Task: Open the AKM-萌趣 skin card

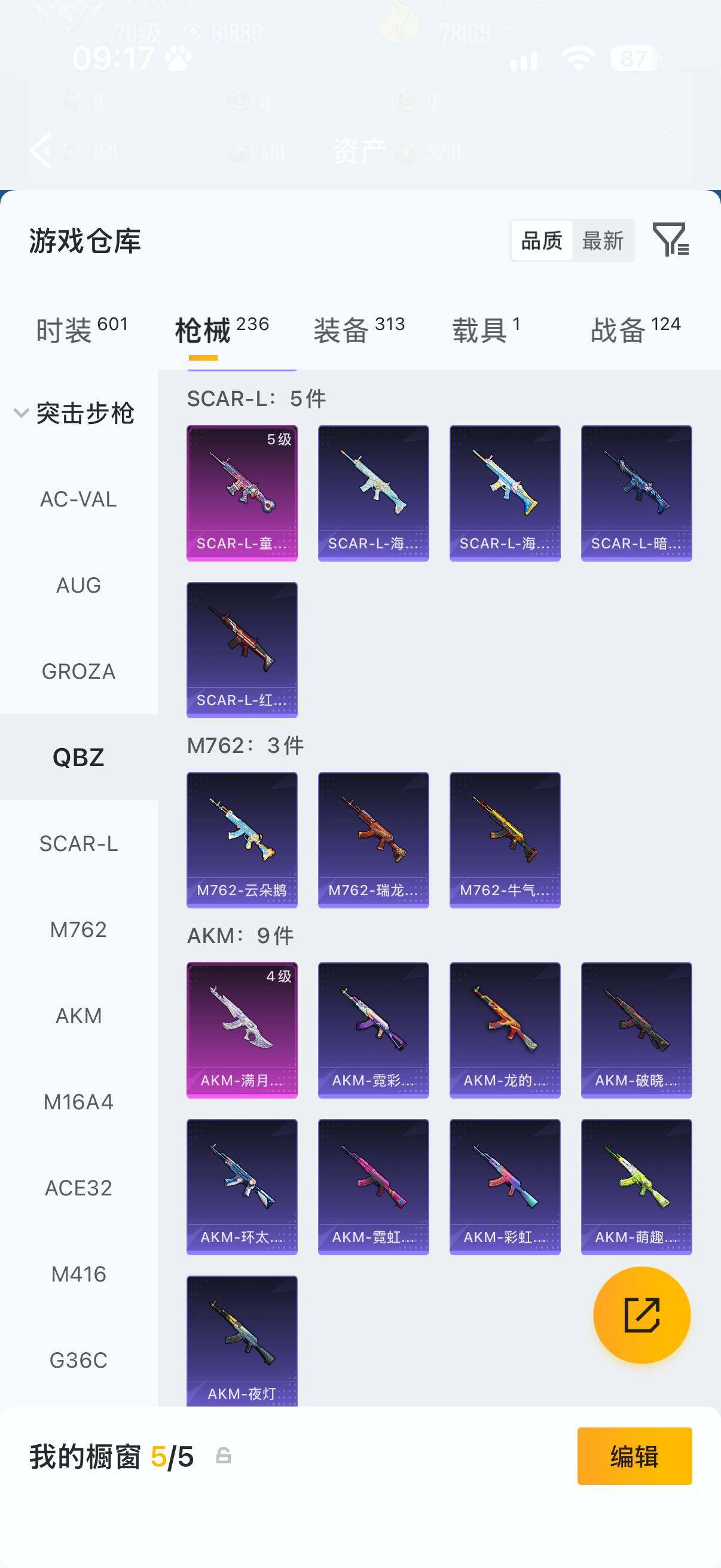Action: [637, 1187]
